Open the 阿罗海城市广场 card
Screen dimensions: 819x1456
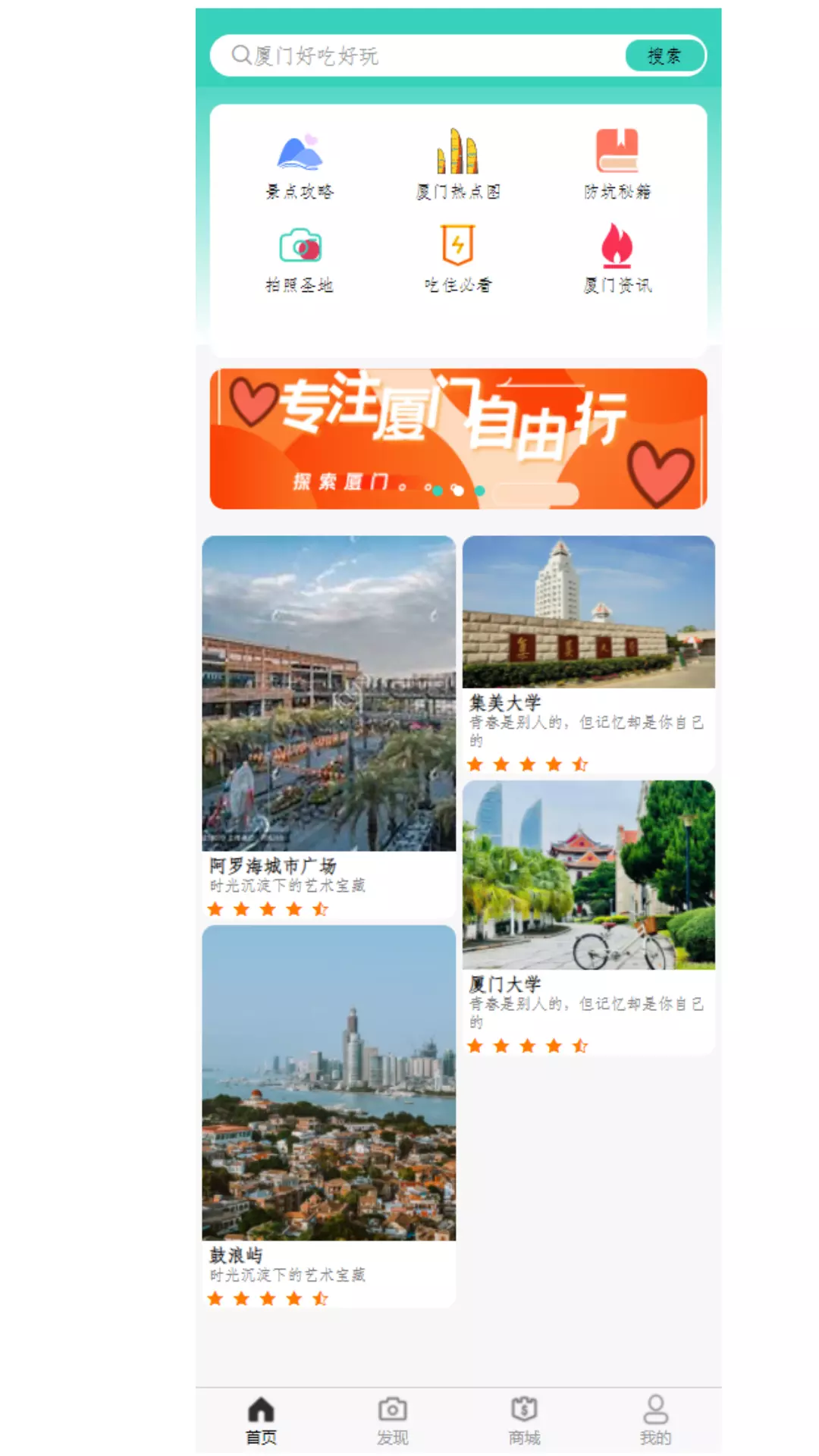coord(328,727)
